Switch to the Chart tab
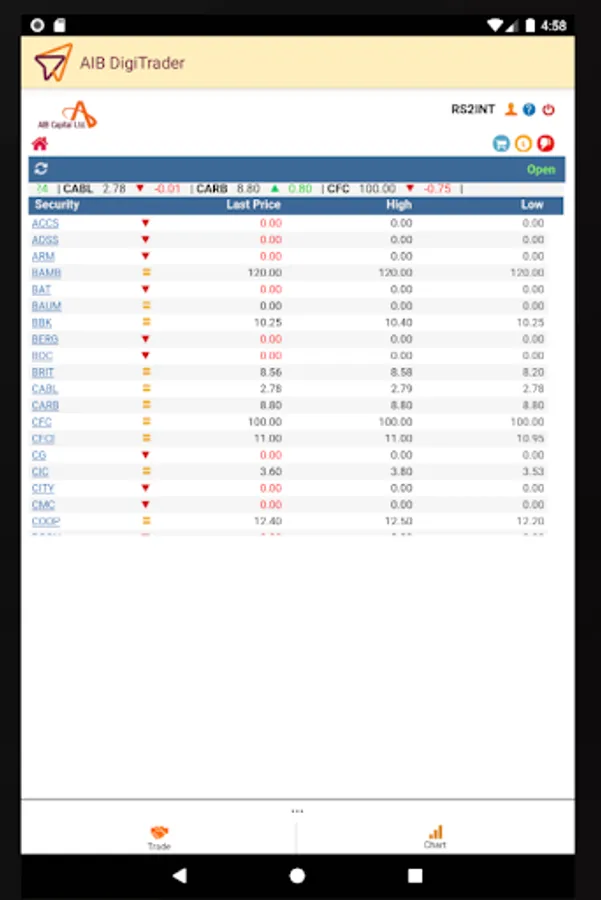Image resolution: width=601 pixels, height=900 pixels. point(435,837)
